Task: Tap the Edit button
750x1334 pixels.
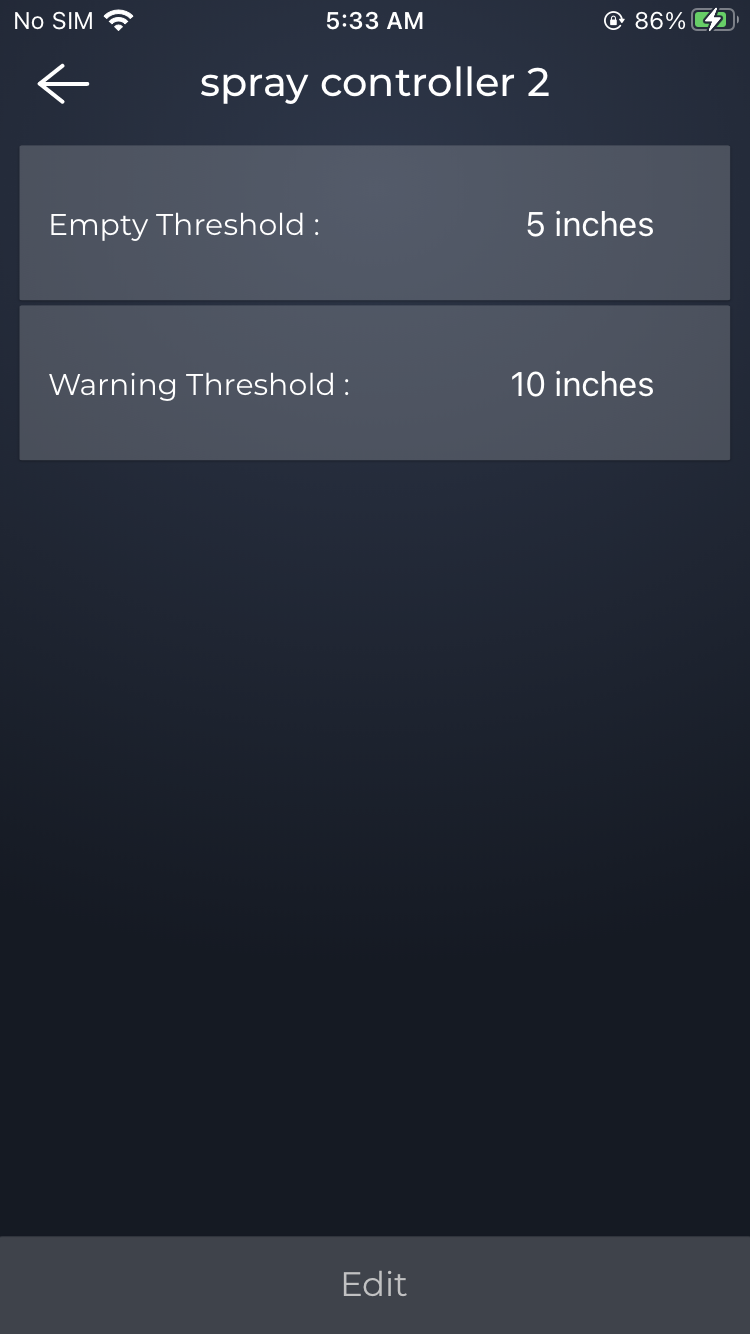Action: 374,1284
